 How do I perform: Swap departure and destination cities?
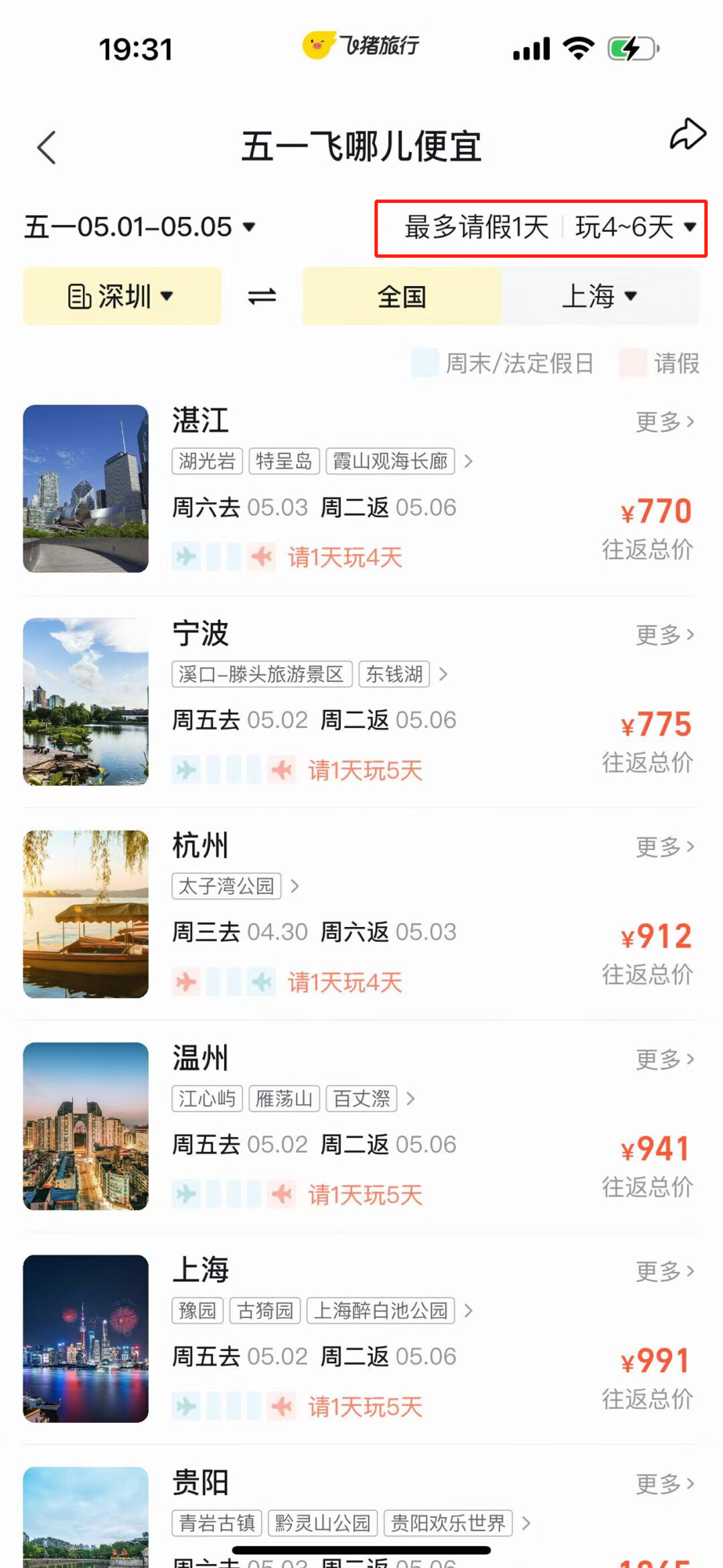click(262, 296)
